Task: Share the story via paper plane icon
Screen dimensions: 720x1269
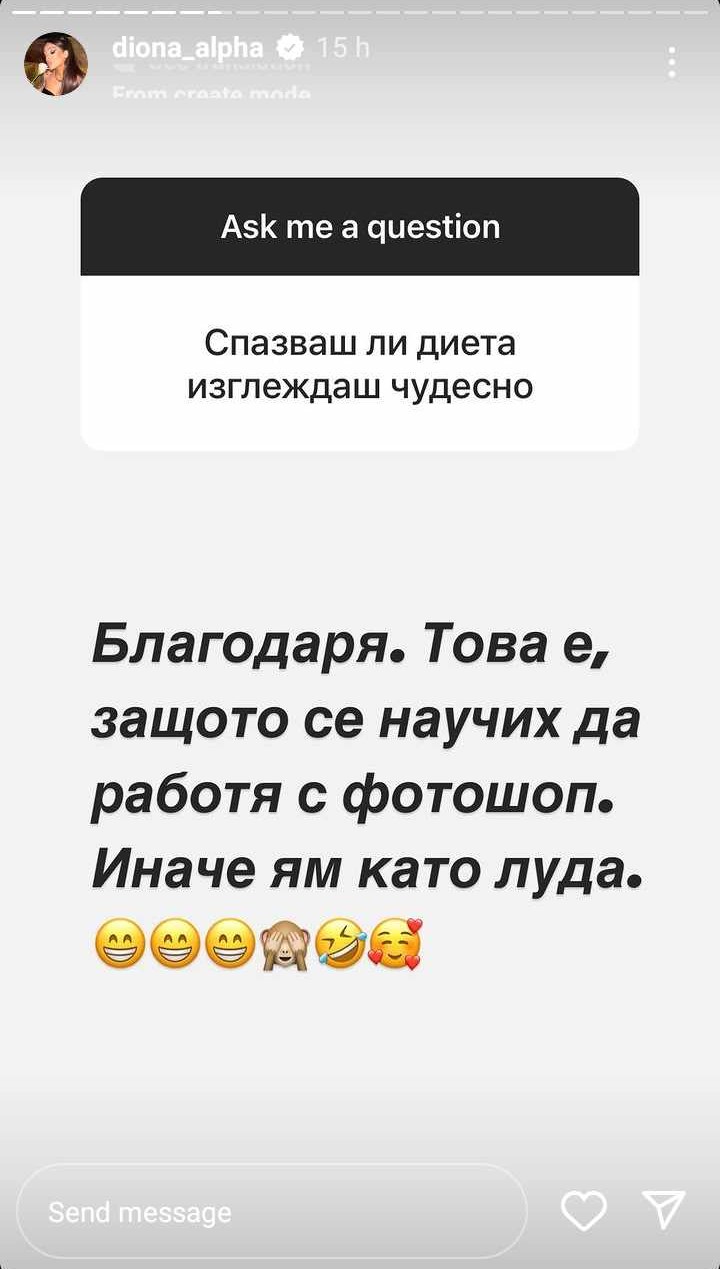Action: point(663,1210)
